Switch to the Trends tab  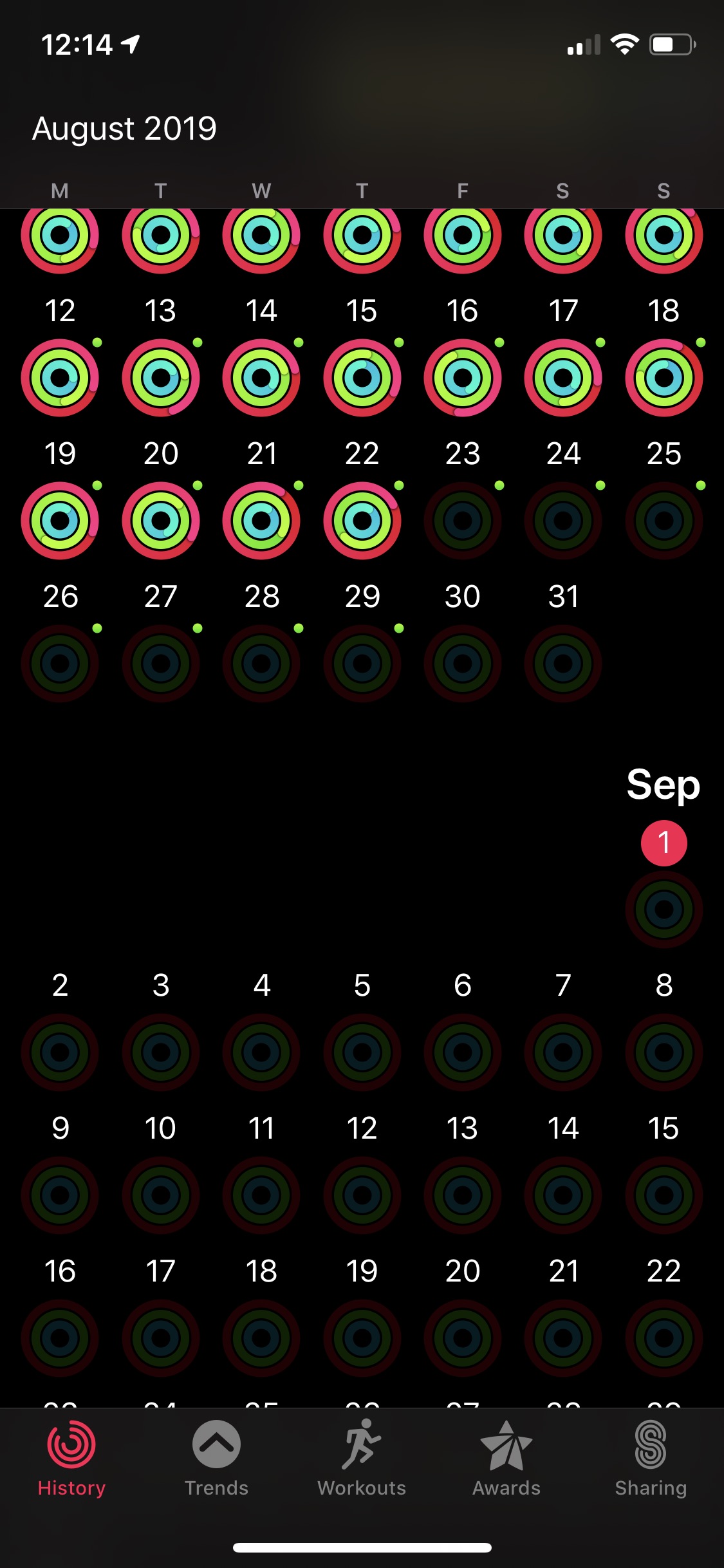point(216,1459)
